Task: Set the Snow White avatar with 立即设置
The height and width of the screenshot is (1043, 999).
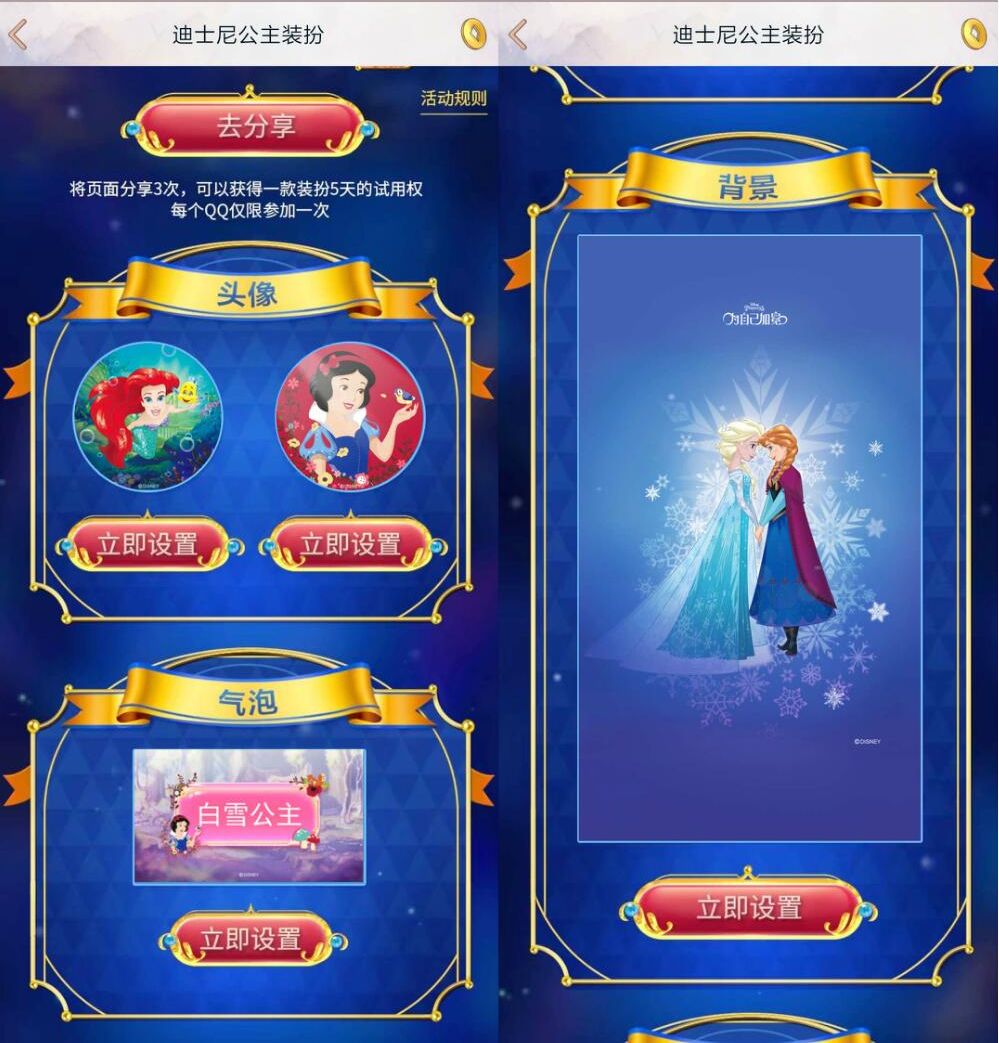Action: [352, 545]
